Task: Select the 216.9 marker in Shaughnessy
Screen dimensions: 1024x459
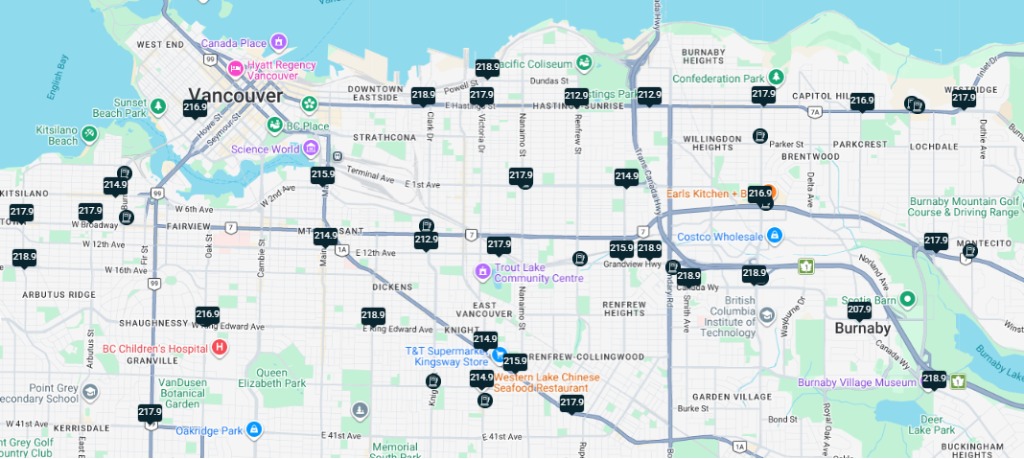Action: 207,314
